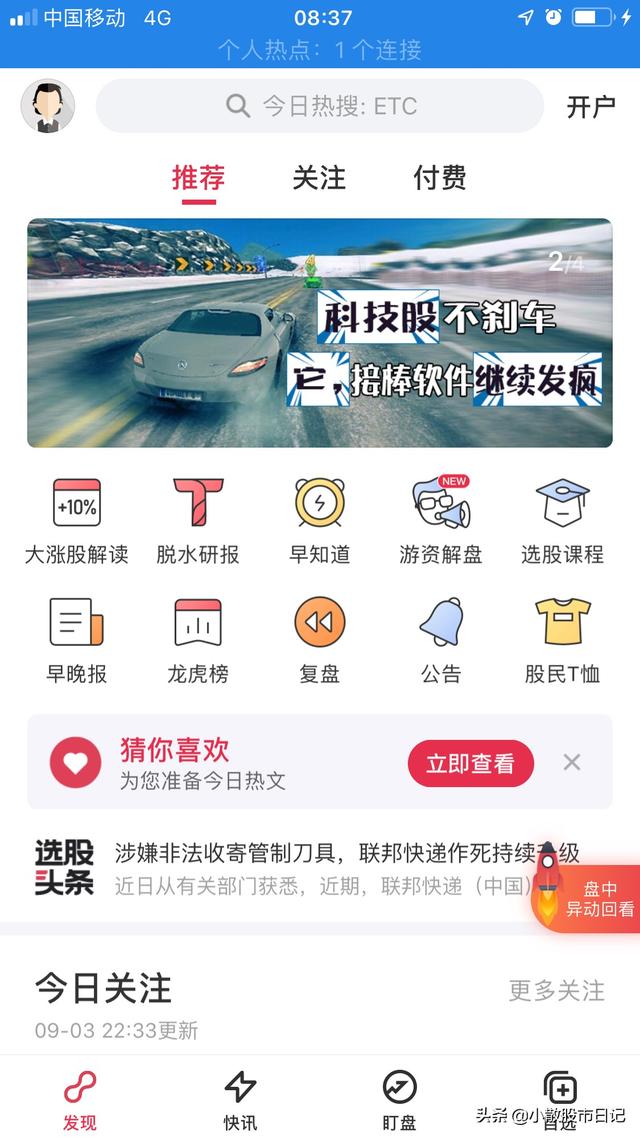Open 早晚报
Screen dimensions: 640x1138
pos(77,640)
